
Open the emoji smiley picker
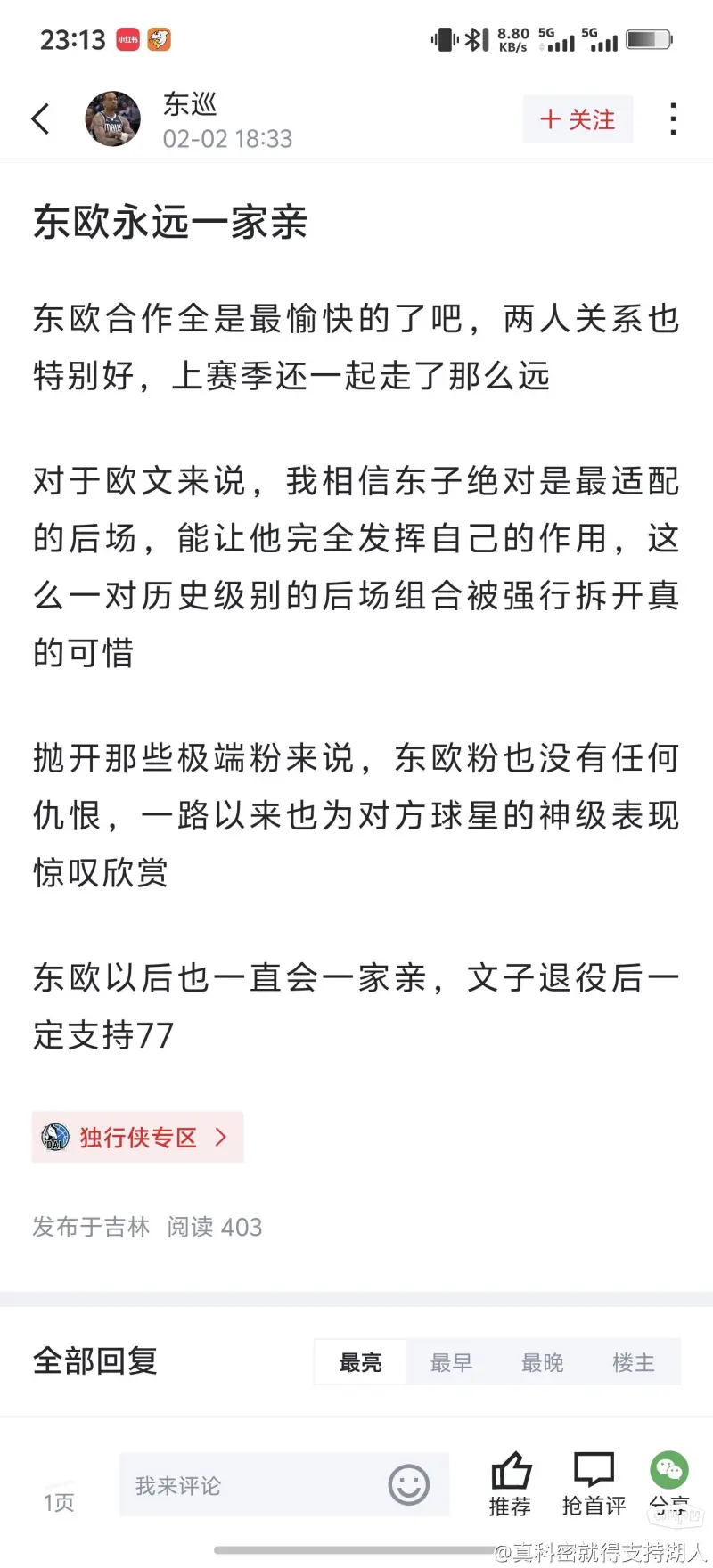click(x=409, y=1485)
